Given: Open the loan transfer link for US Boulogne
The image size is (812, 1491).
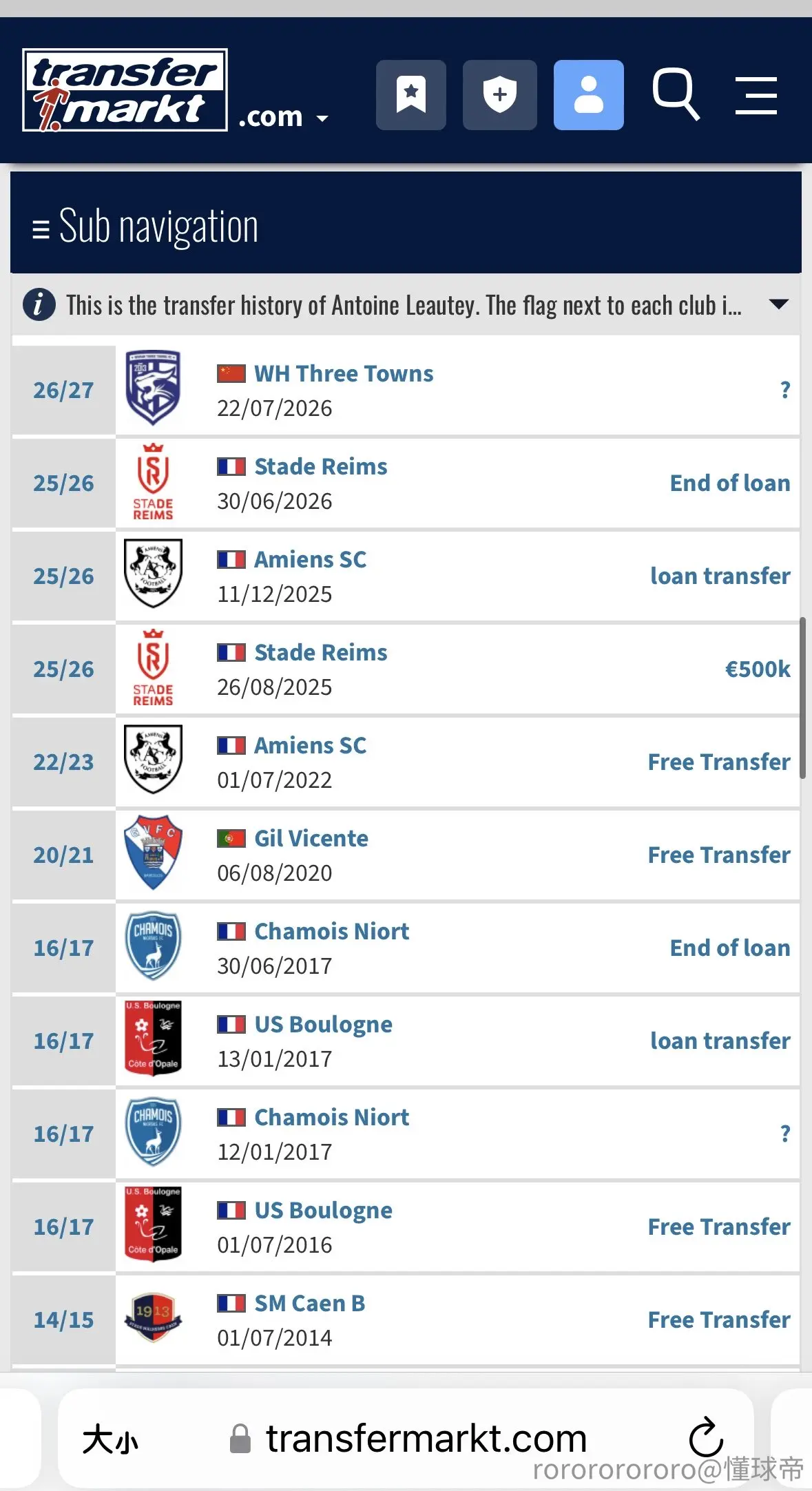Looking at the screenshot, I should (720, 1041).
